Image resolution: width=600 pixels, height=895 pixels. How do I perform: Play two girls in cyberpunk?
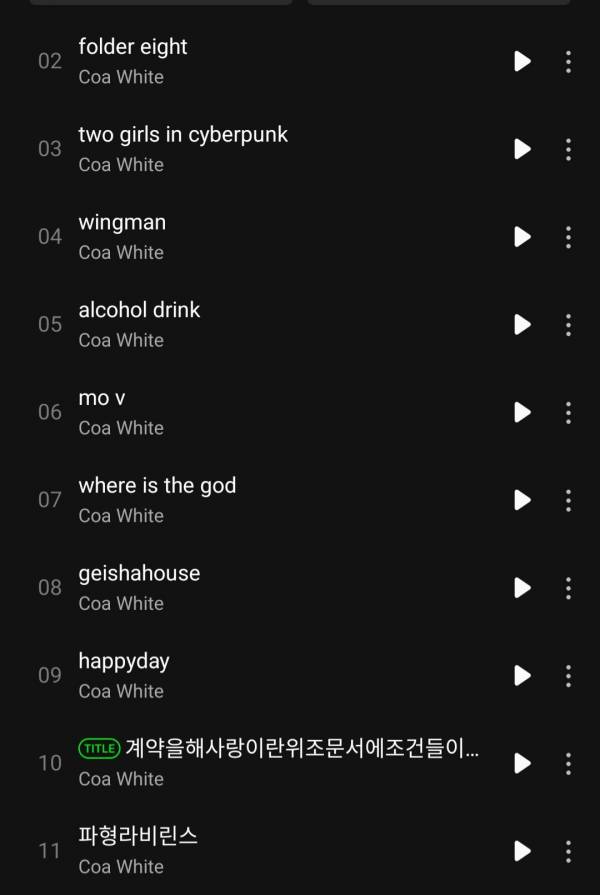(522, 149)
